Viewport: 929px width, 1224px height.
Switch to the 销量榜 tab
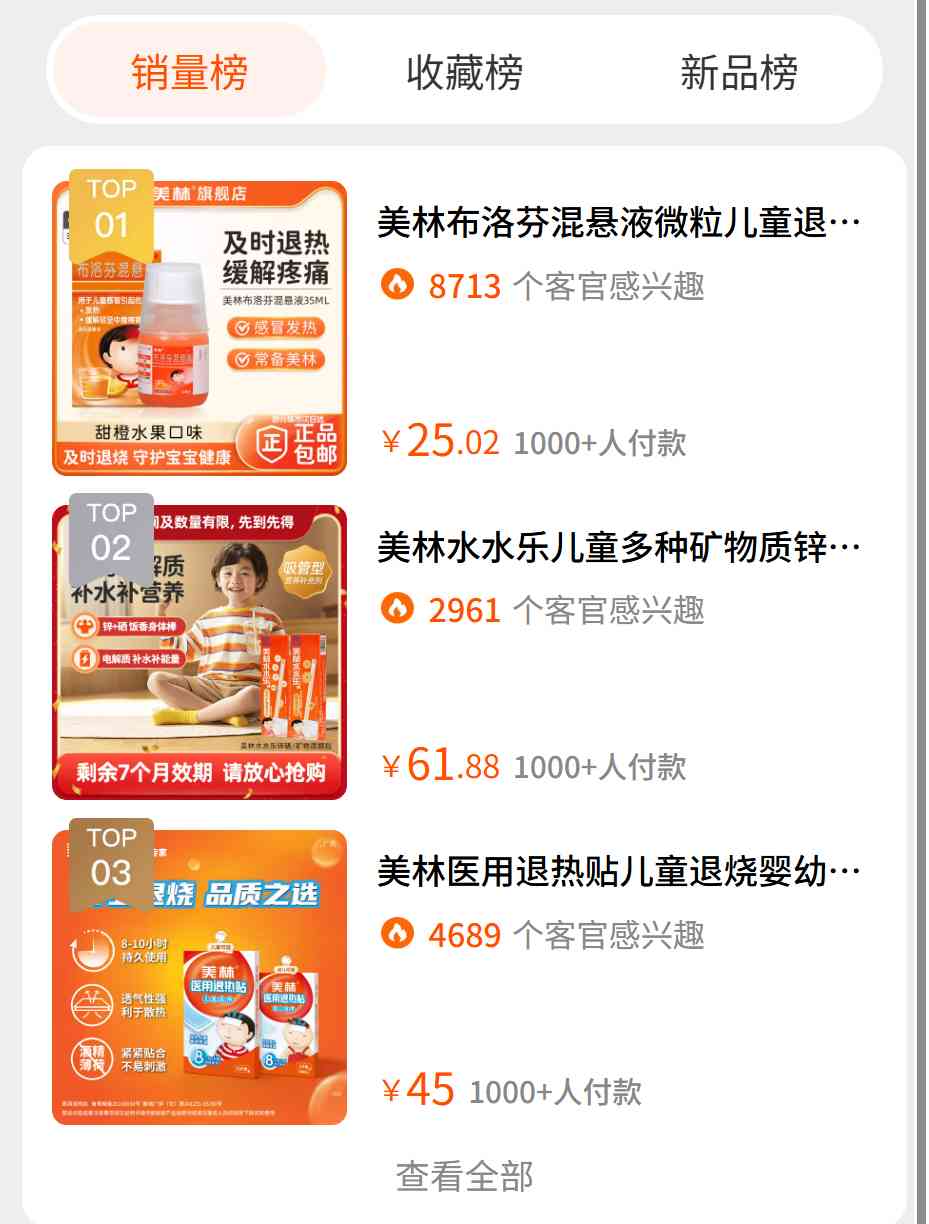pyautogui.click(x=189, y=73)
